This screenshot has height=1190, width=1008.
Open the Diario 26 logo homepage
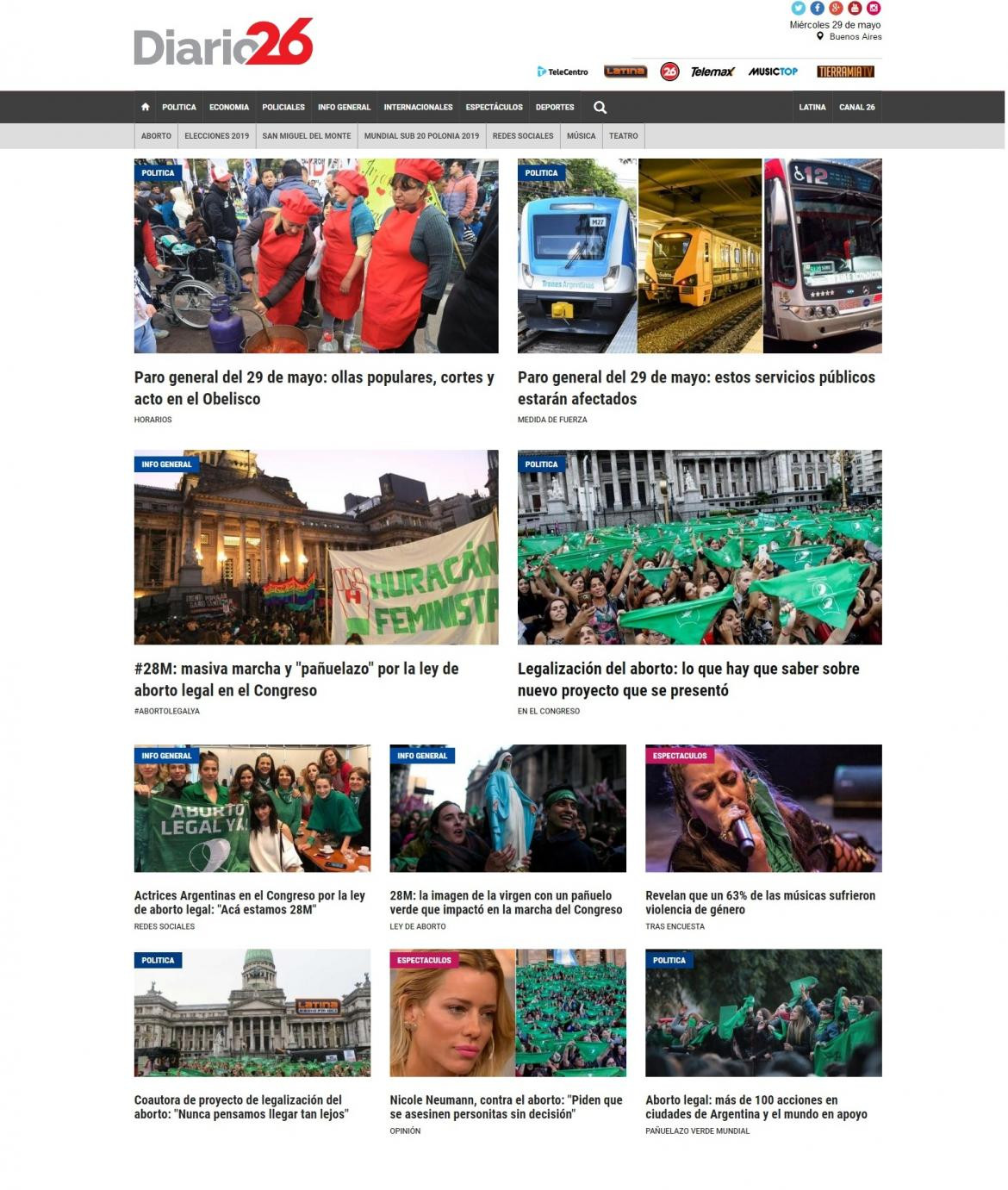tap(223, 43)
